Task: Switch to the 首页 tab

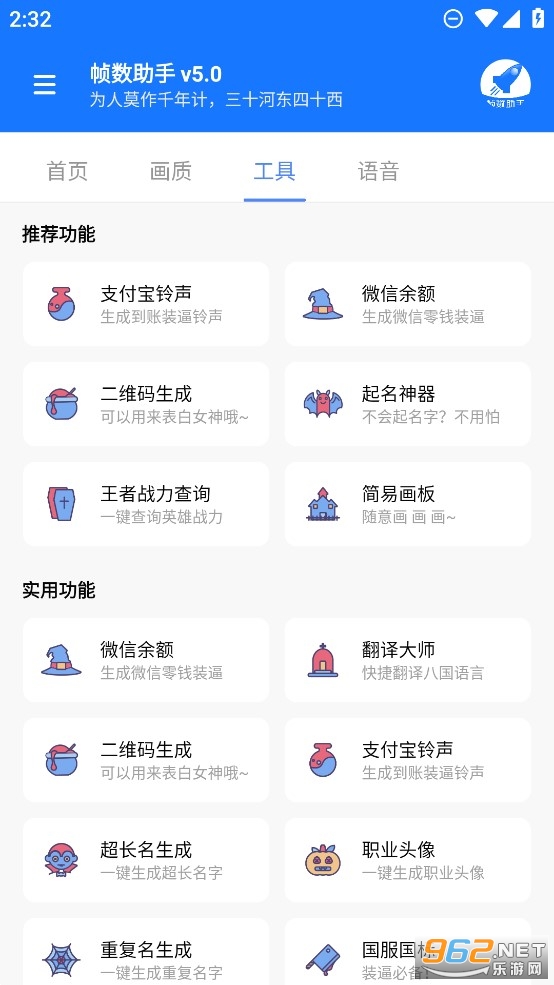Action: pos(67,171)
